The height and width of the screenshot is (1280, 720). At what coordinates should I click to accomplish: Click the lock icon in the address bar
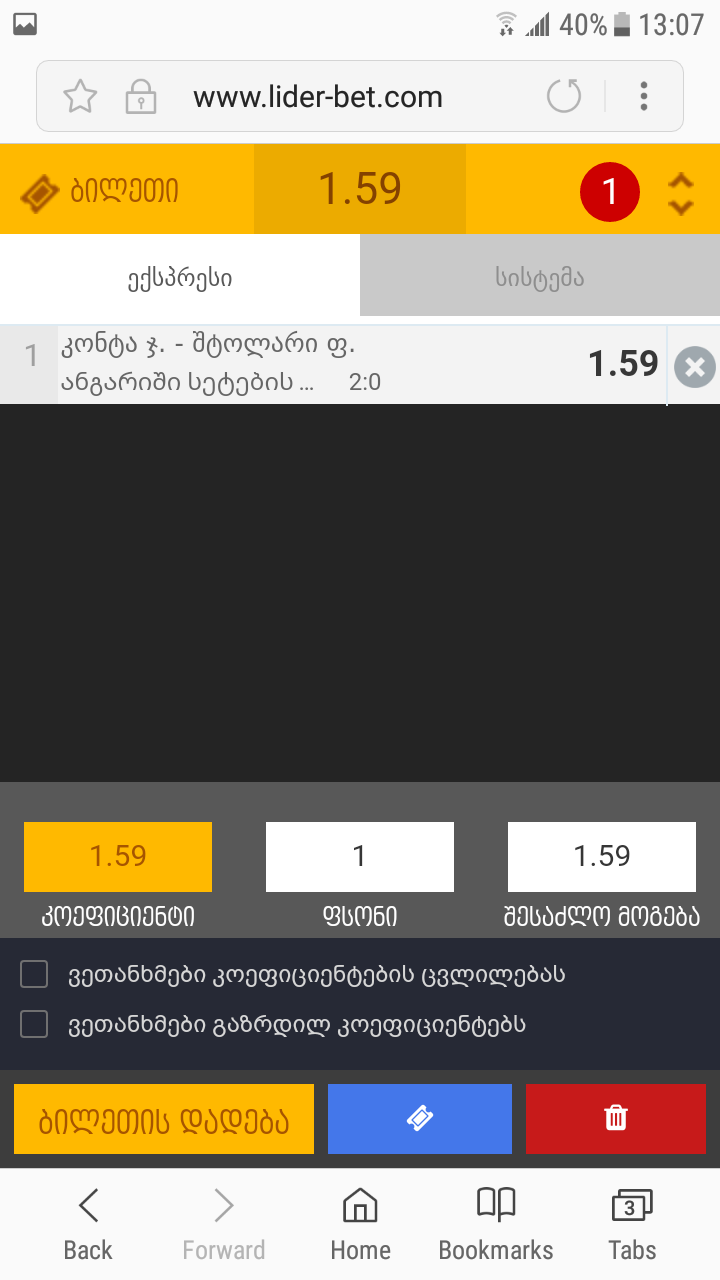[141, 96]
